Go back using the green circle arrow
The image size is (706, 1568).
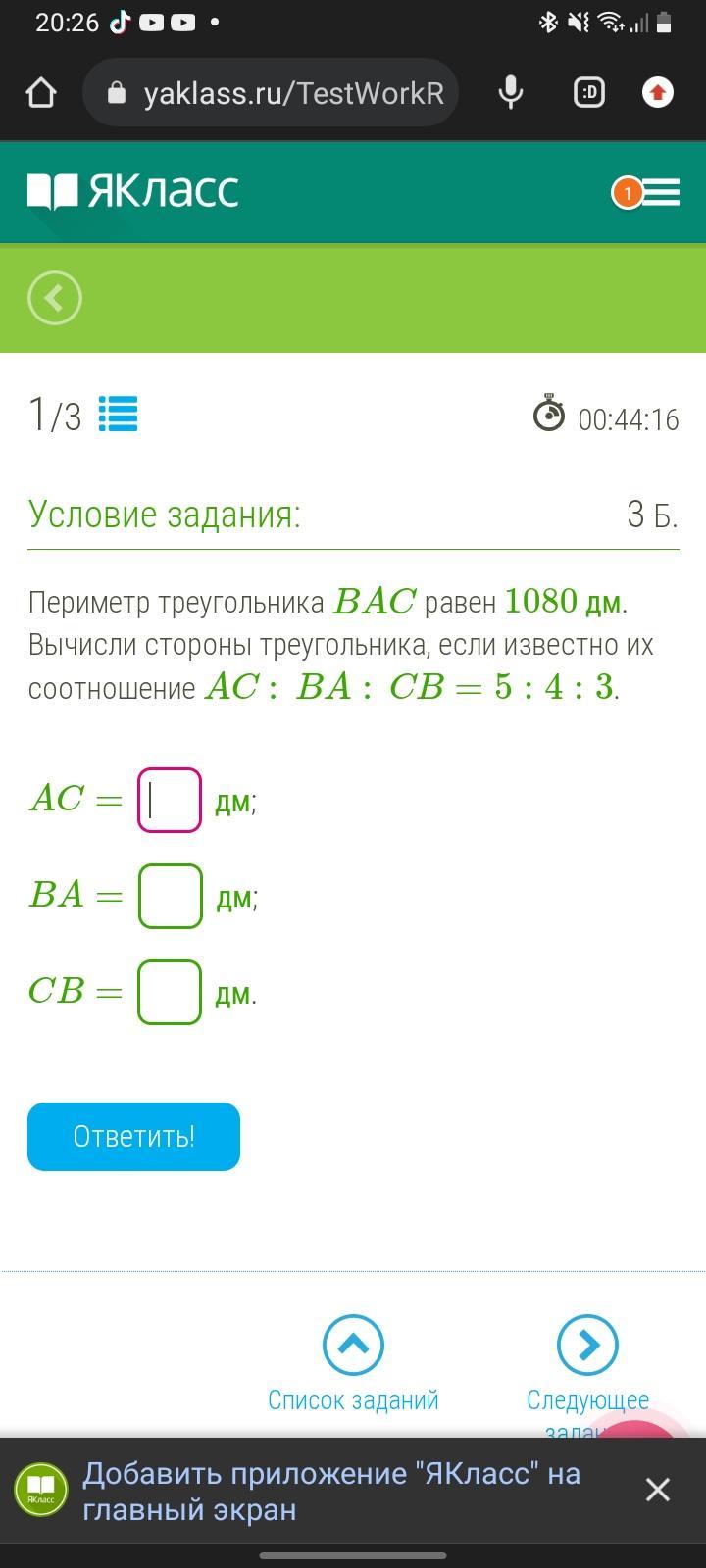(55, 298)
